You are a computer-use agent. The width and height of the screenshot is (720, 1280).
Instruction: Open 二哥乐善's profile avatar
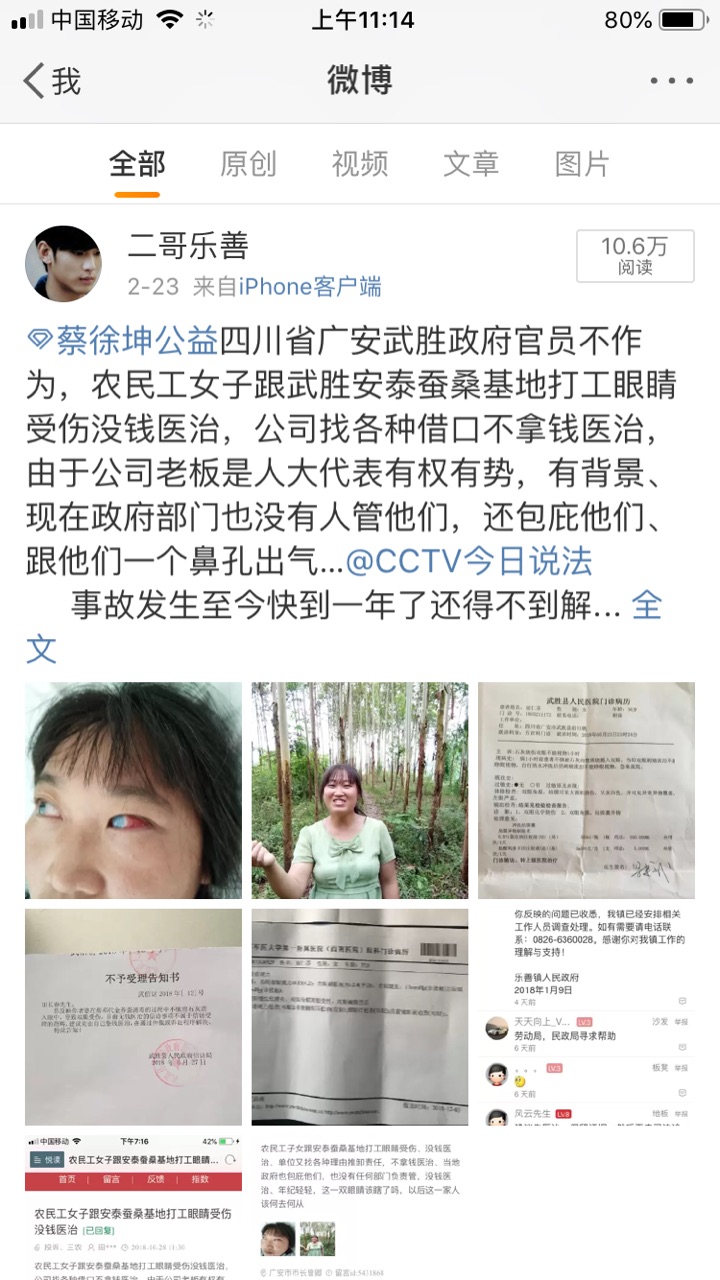(63, 263)
